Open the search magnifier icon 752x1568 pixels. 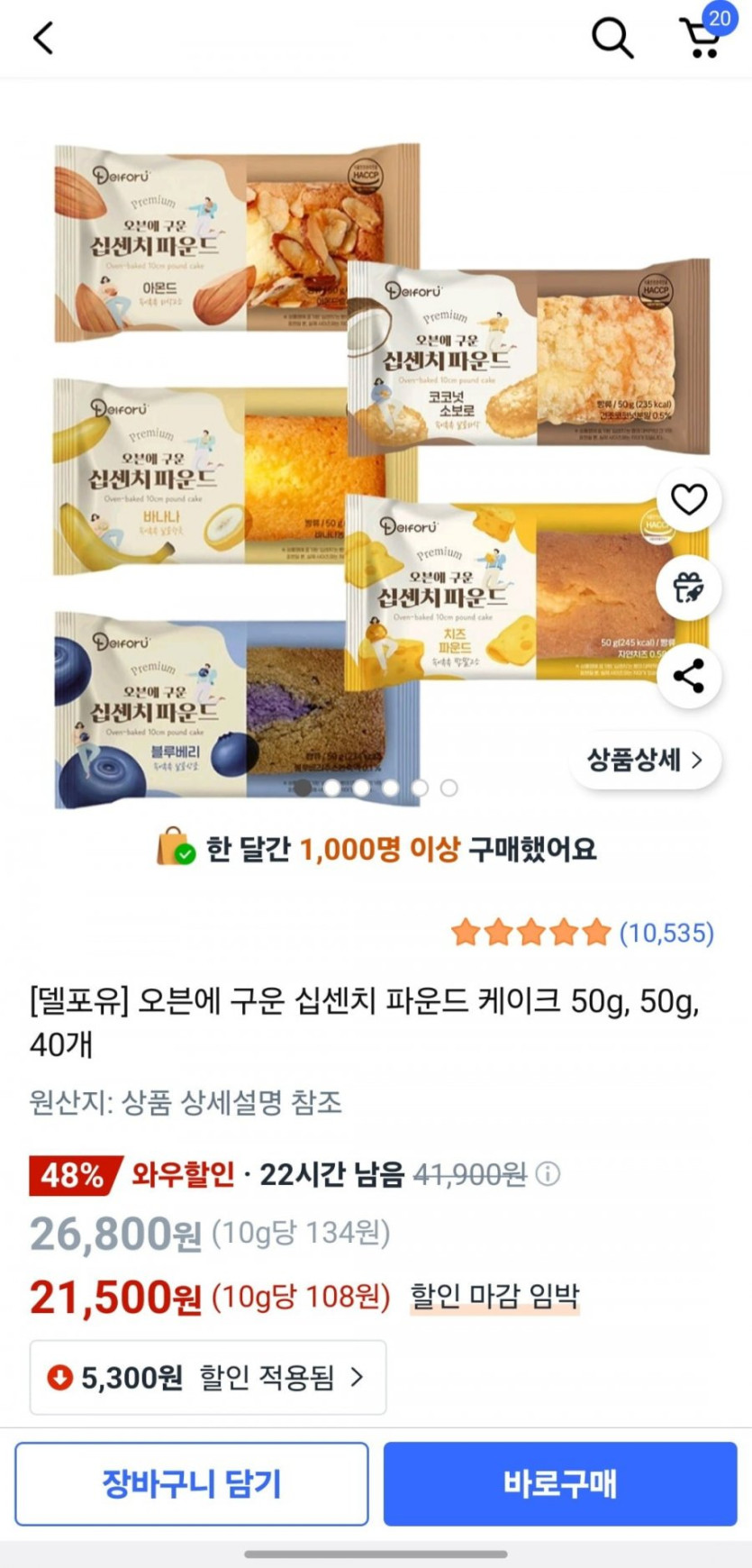point(612,38)
